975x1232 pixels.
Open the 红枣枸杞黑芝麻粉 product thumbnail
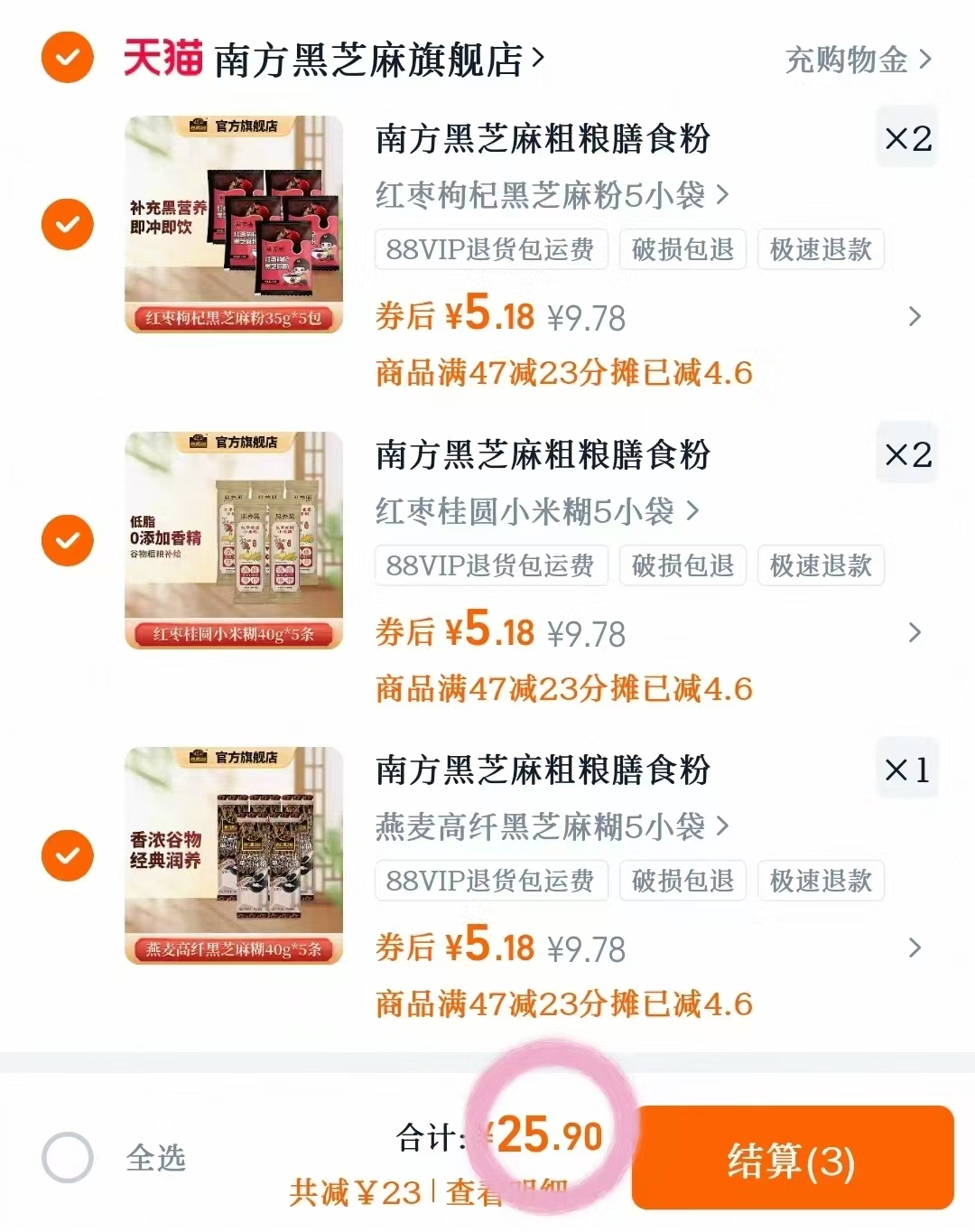(234, 223)
